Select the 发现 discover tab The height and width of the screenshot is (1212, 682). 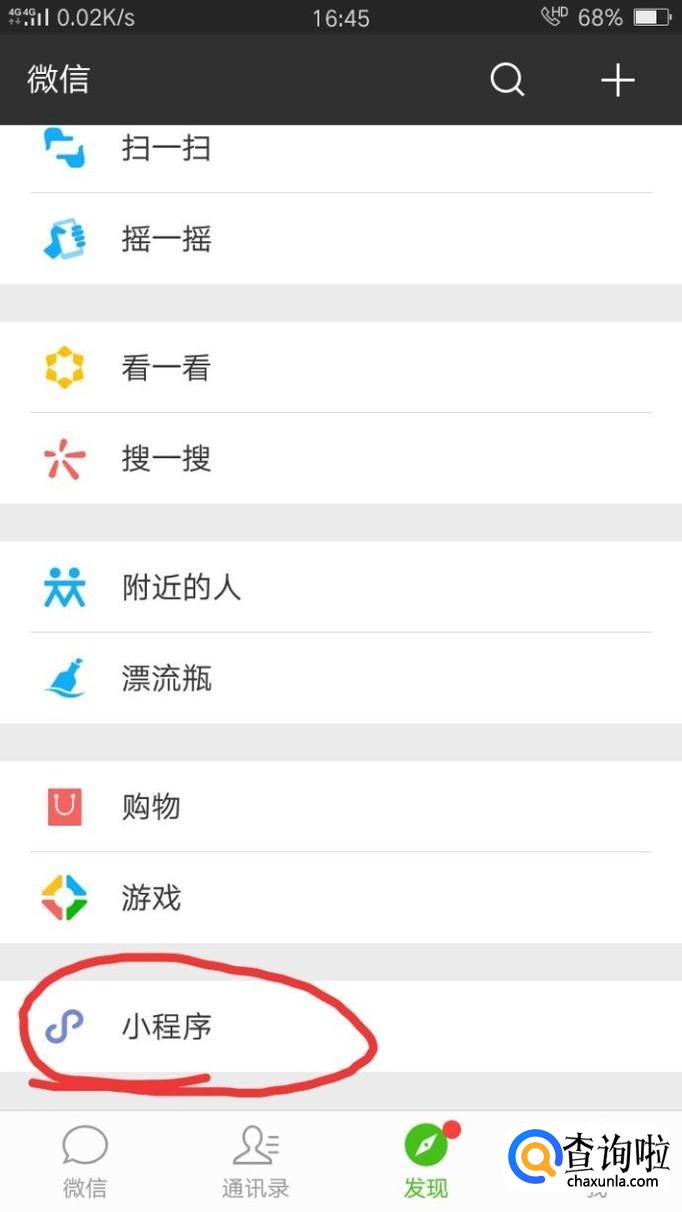click(x=426, y=1162)
